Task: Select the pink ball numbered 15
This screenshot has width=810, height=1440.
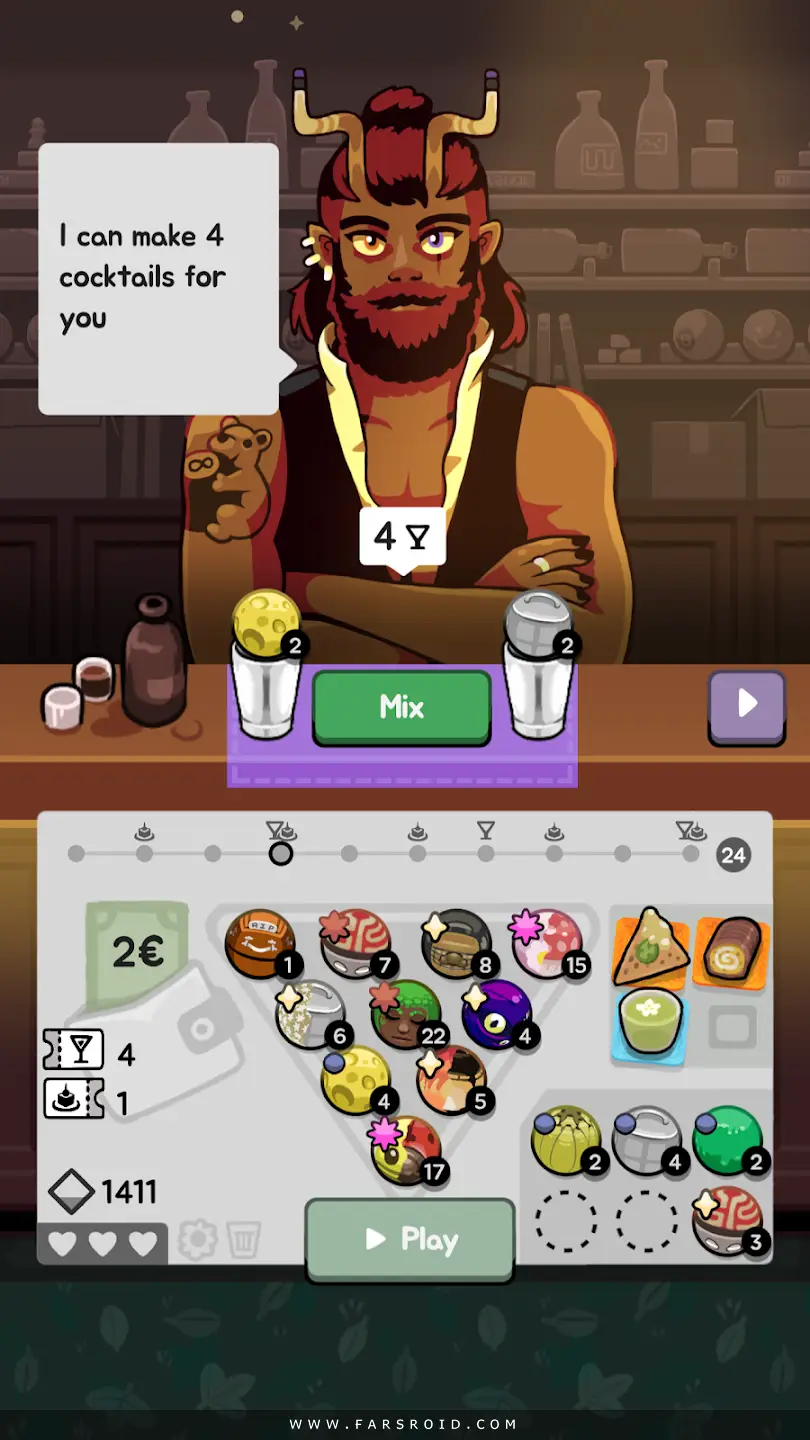Action: [x=548, y=943]
